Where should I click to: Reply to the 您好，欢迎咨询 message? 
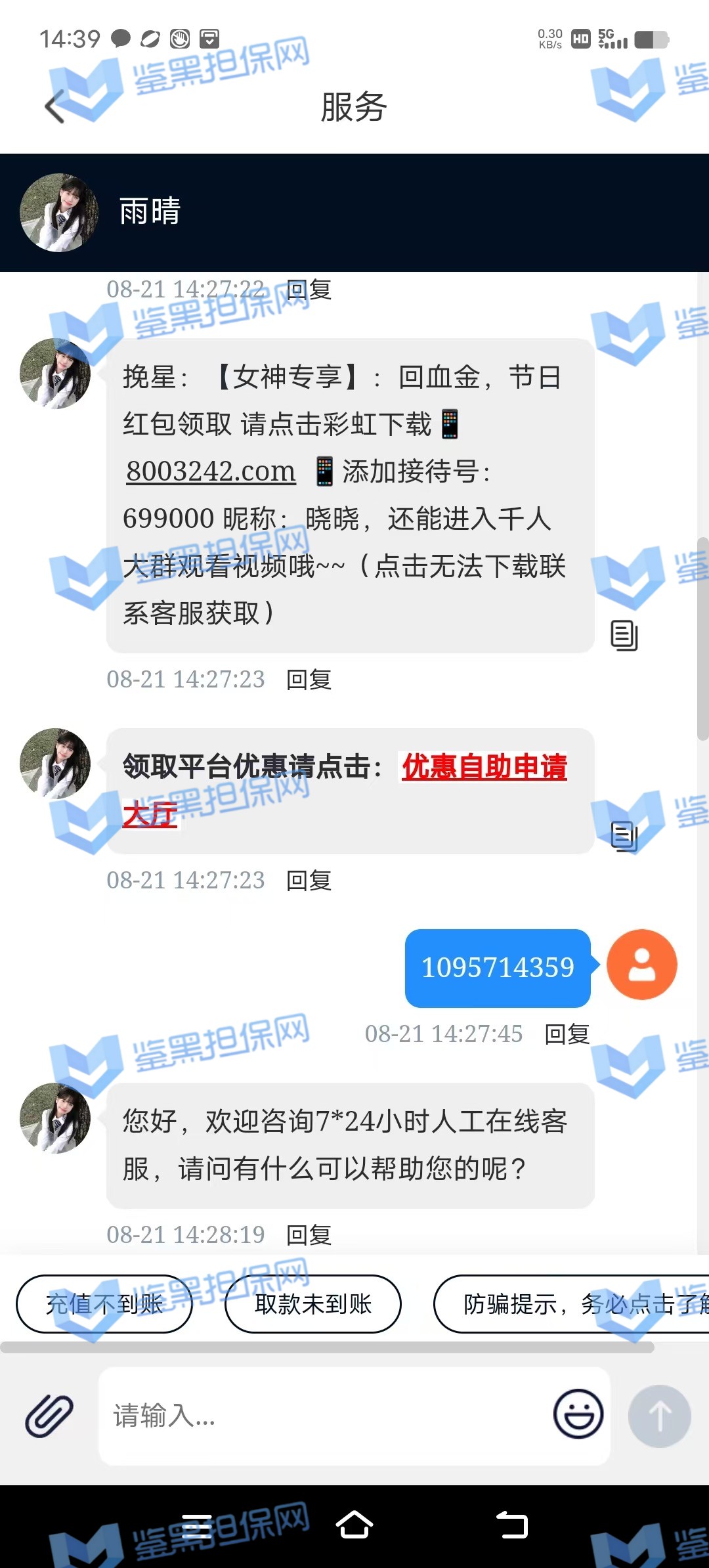click(309, 1235)
